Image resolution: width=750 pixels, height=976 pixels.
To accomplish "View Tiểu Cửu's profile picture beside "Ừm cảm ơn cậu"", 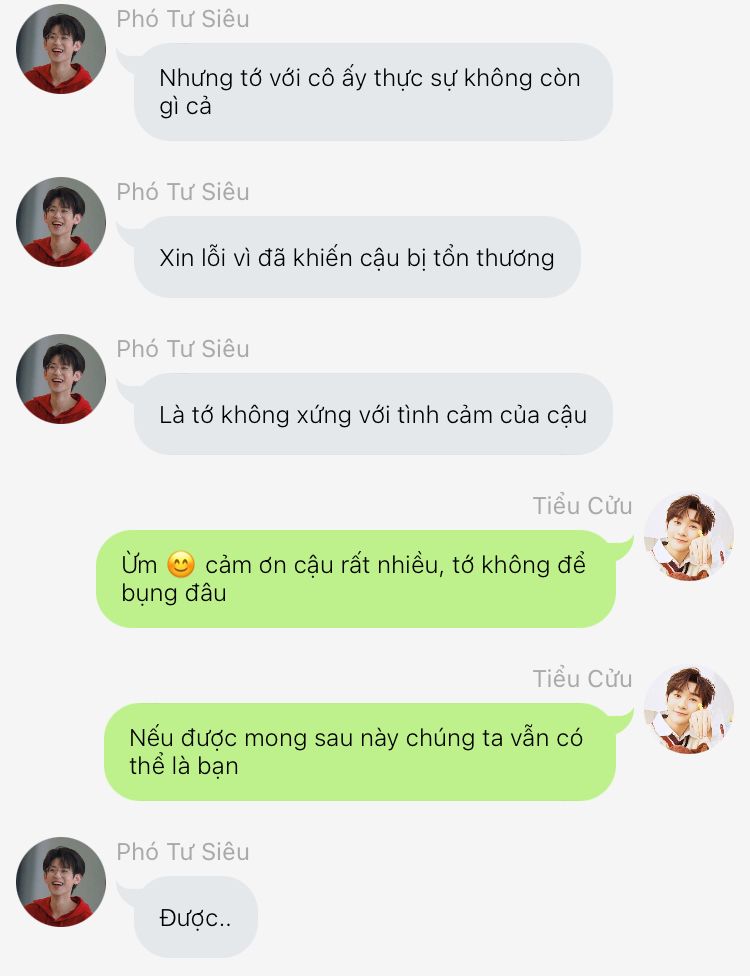I will click(688, 536).
